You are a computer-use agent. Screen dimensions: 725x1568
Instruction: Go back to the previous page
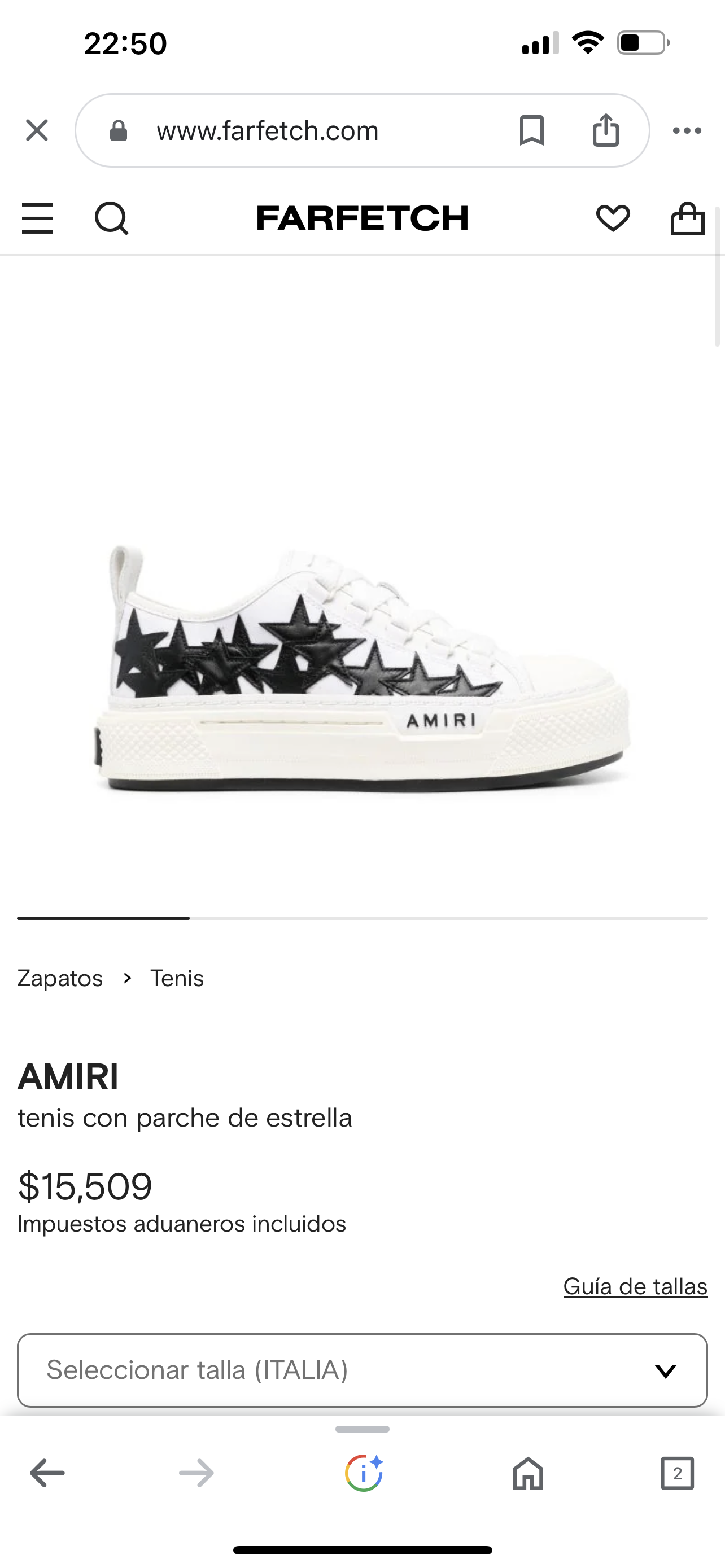click(x=47, y=1474)
